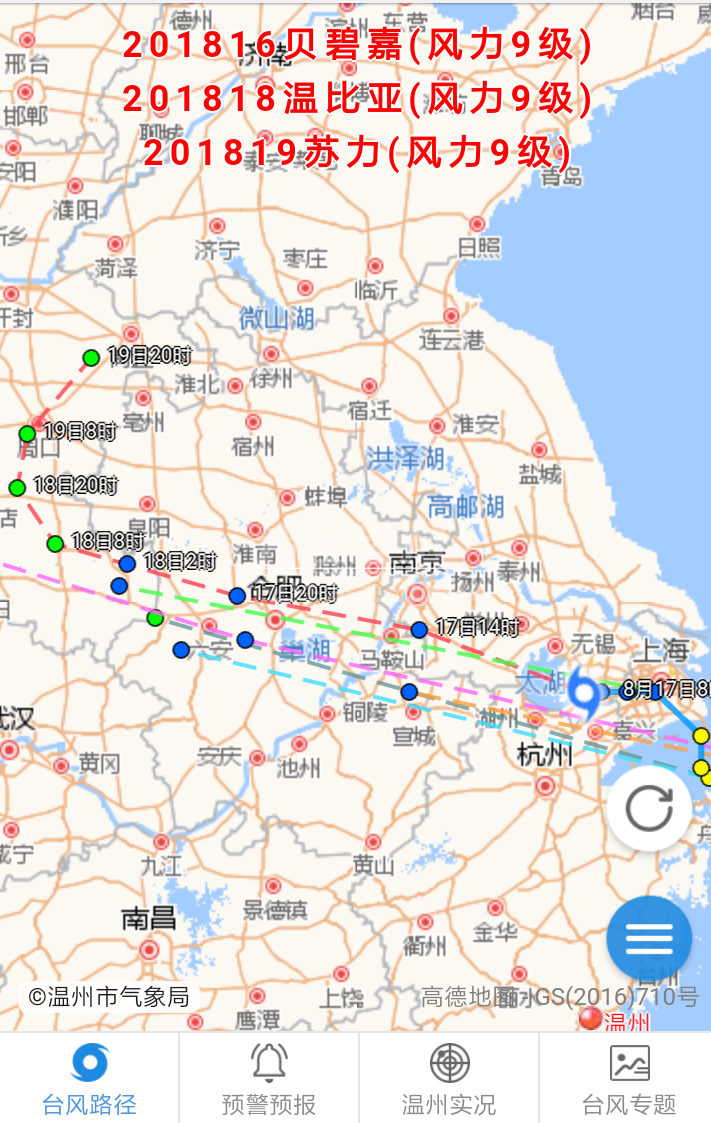The image size is (711, 1123).
Task: Tap the 18日8时 forecast point
Action: pyautogui.click(x=55, y=543)
